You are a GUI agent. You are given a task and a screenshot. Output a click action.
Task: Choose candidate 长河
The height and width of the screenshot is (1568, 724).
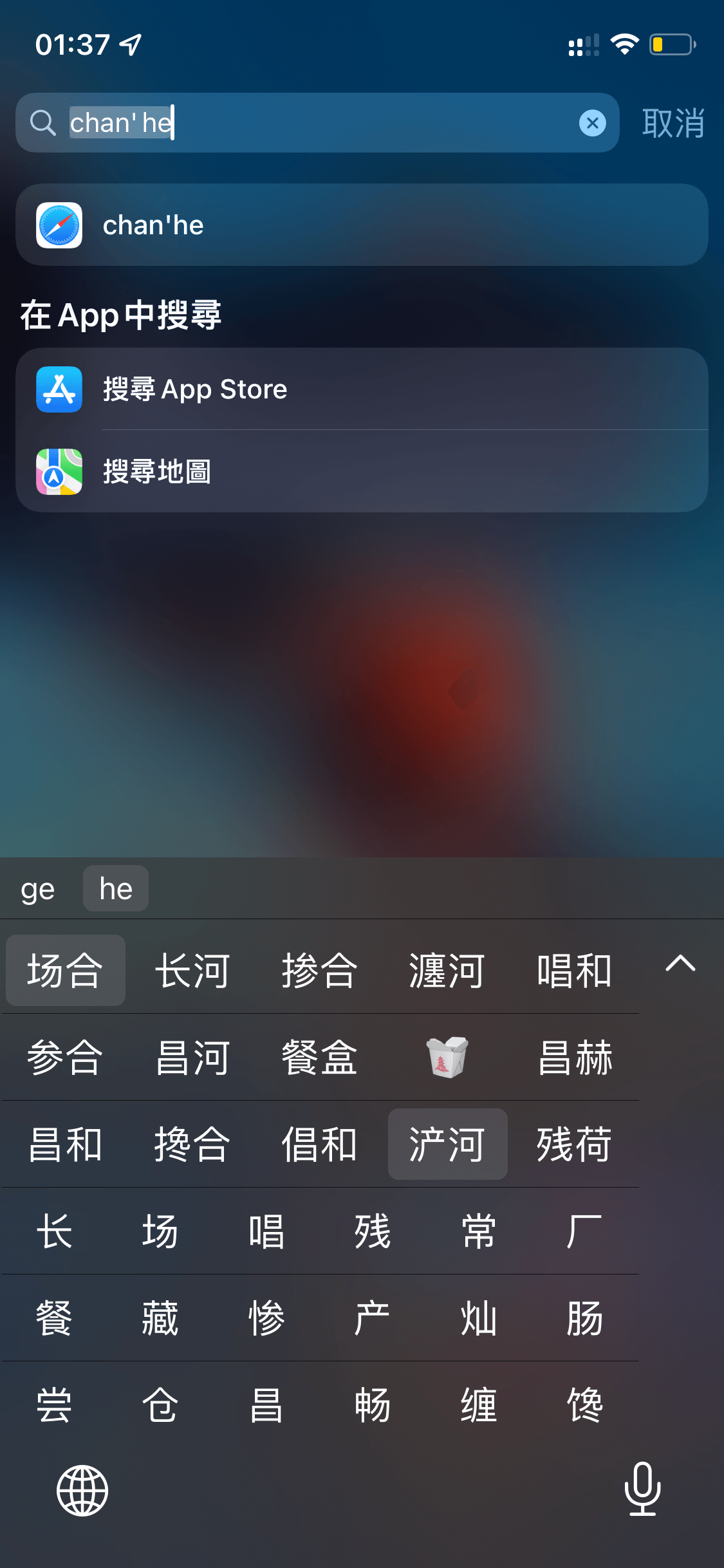click(x=192, y=970)
